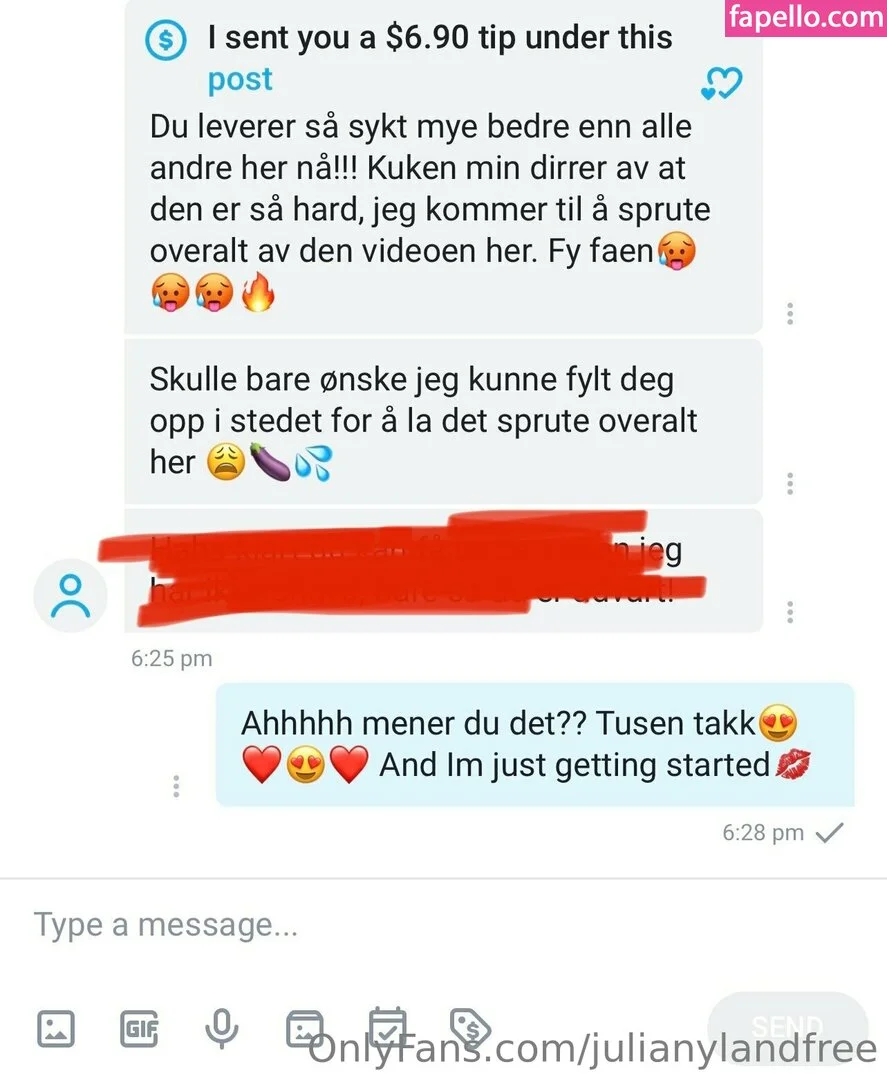Open the media vault icon
The height and width of the screenshot is (1080, 887).
[x=305, y=1028]
